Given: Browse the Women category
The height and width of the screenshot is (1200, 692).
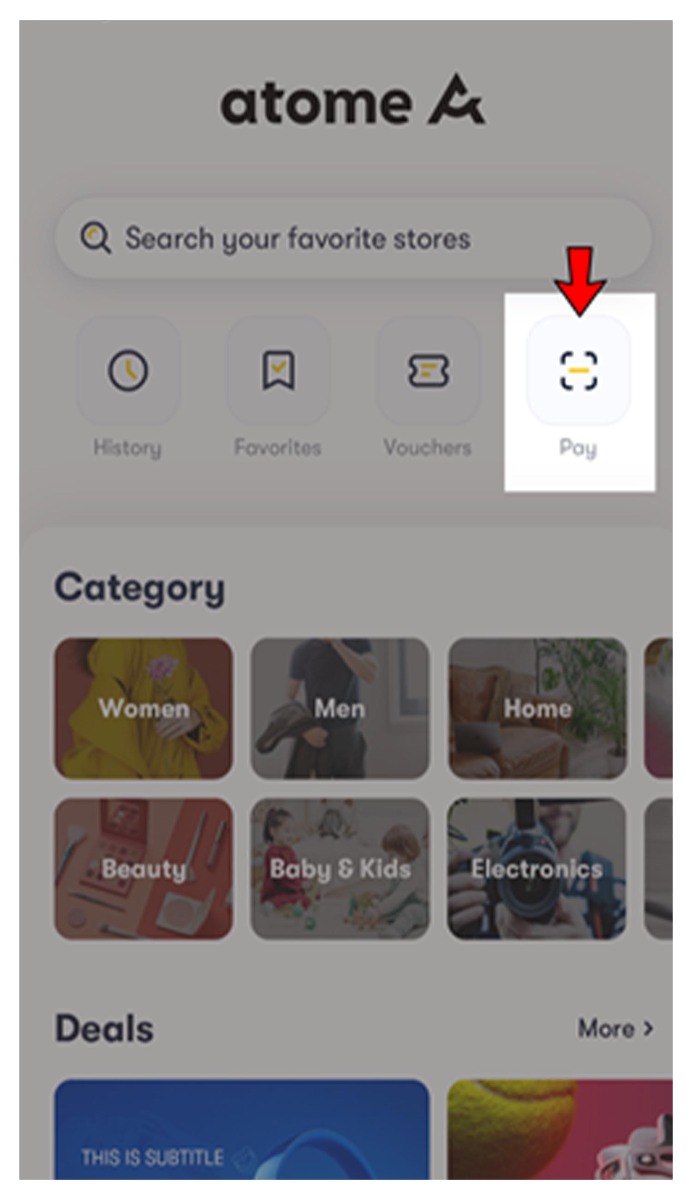Looking at the screenshot, I should (143, 708).
